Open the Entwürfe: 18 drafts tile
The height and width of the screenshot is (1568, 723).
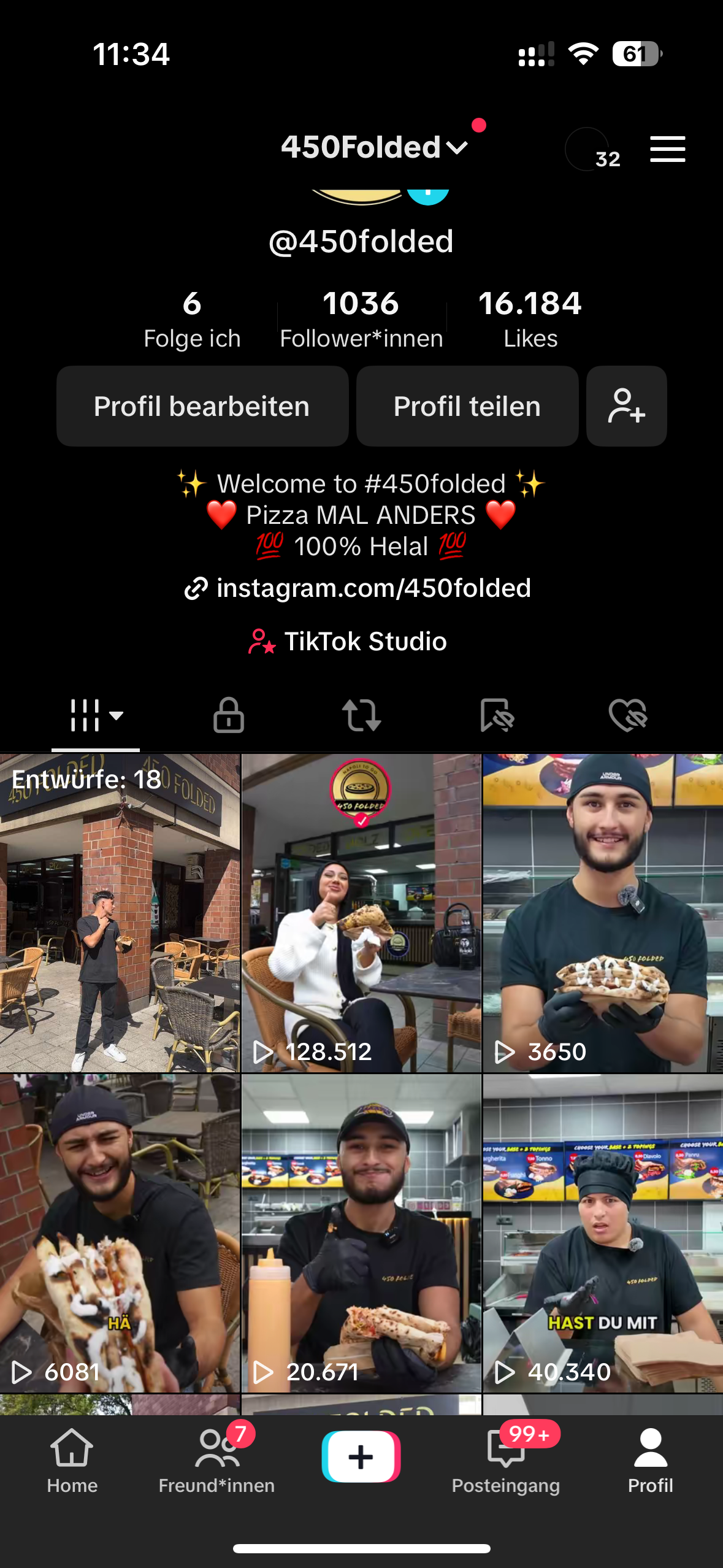click(120, 913)
